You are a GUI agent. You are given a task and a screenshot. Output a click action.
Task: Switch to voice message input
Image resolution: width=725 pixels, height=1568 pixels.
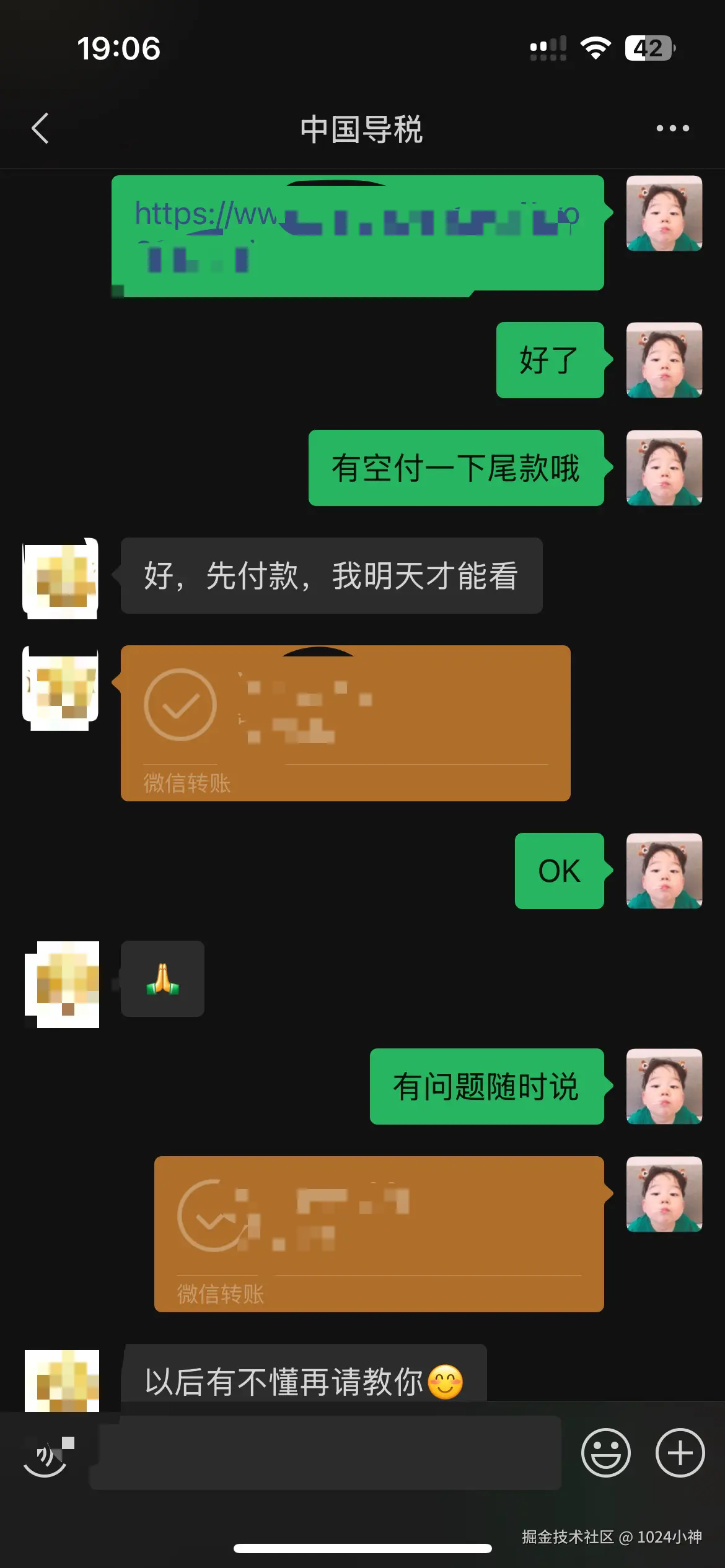pos(45,1453)
